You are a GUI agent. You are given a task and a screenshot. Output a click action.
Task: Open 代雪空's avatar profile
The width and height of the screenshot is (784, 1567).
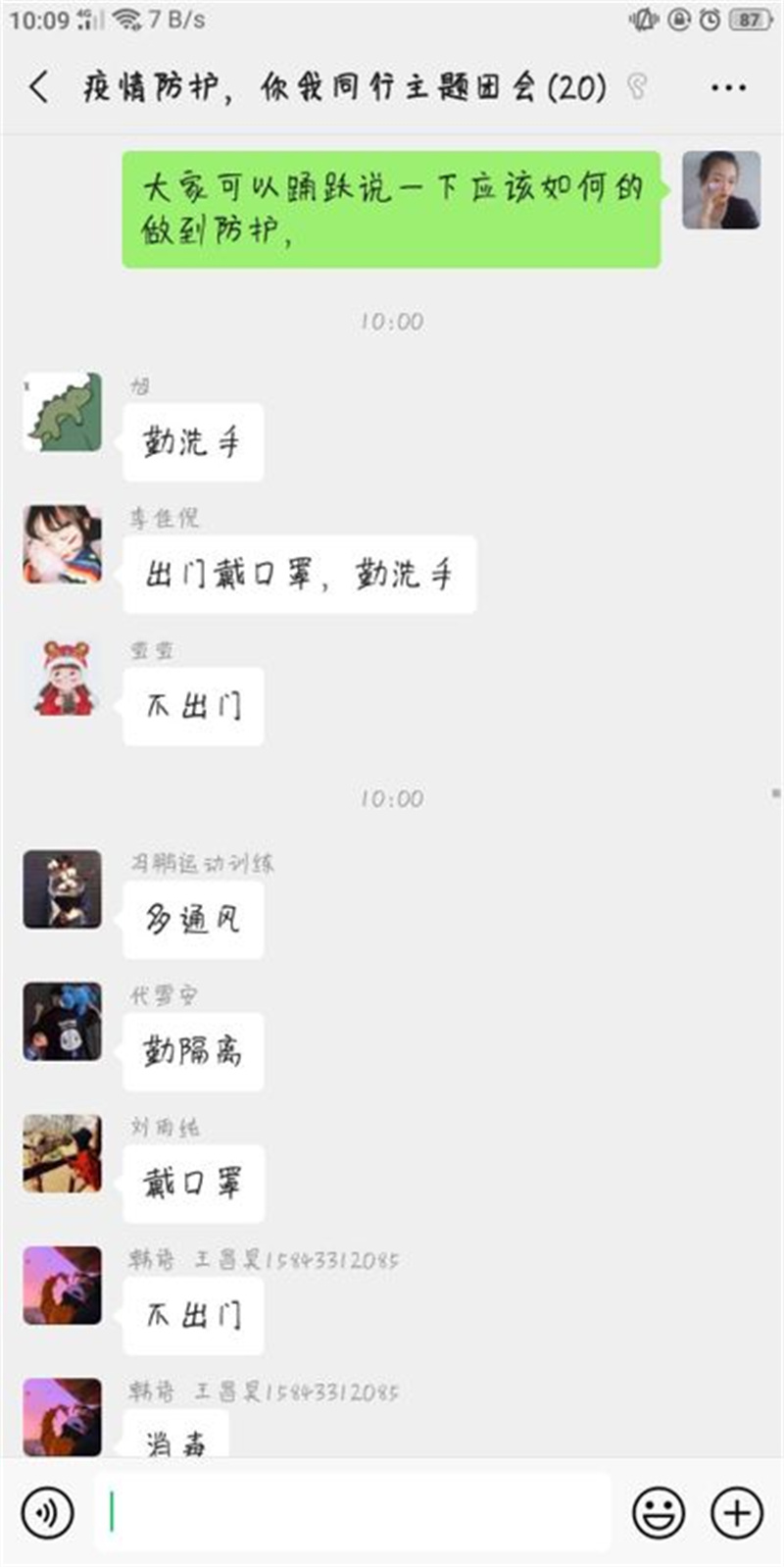pos(63,1021)
